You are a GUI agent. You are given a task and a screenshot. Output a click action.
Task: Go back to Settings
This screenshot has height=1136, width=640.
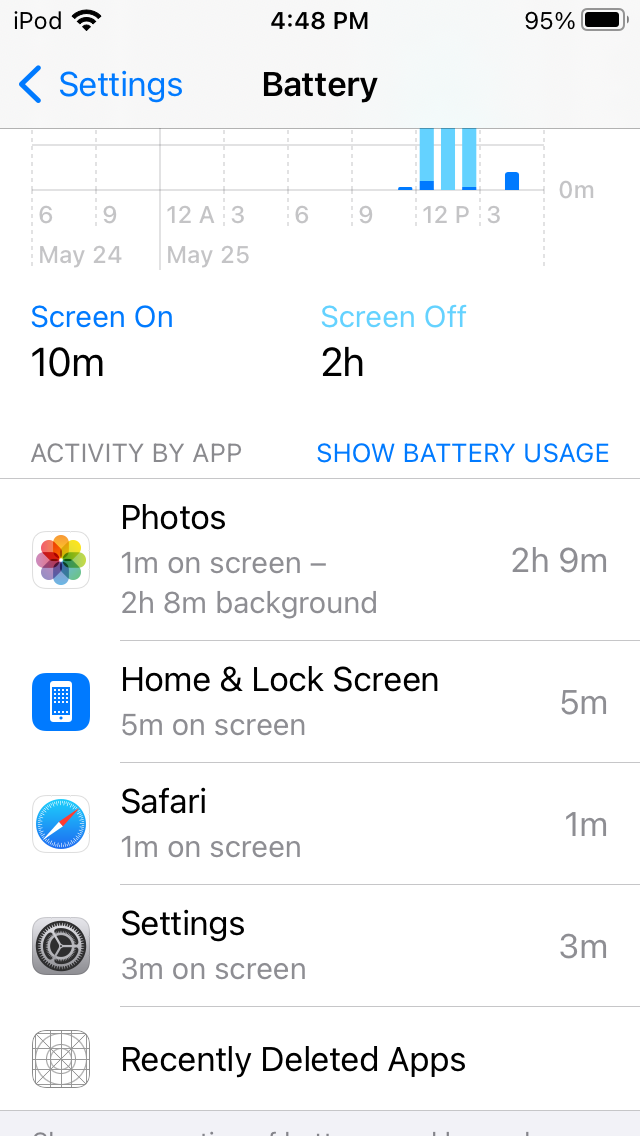click(x=101, y=85)
